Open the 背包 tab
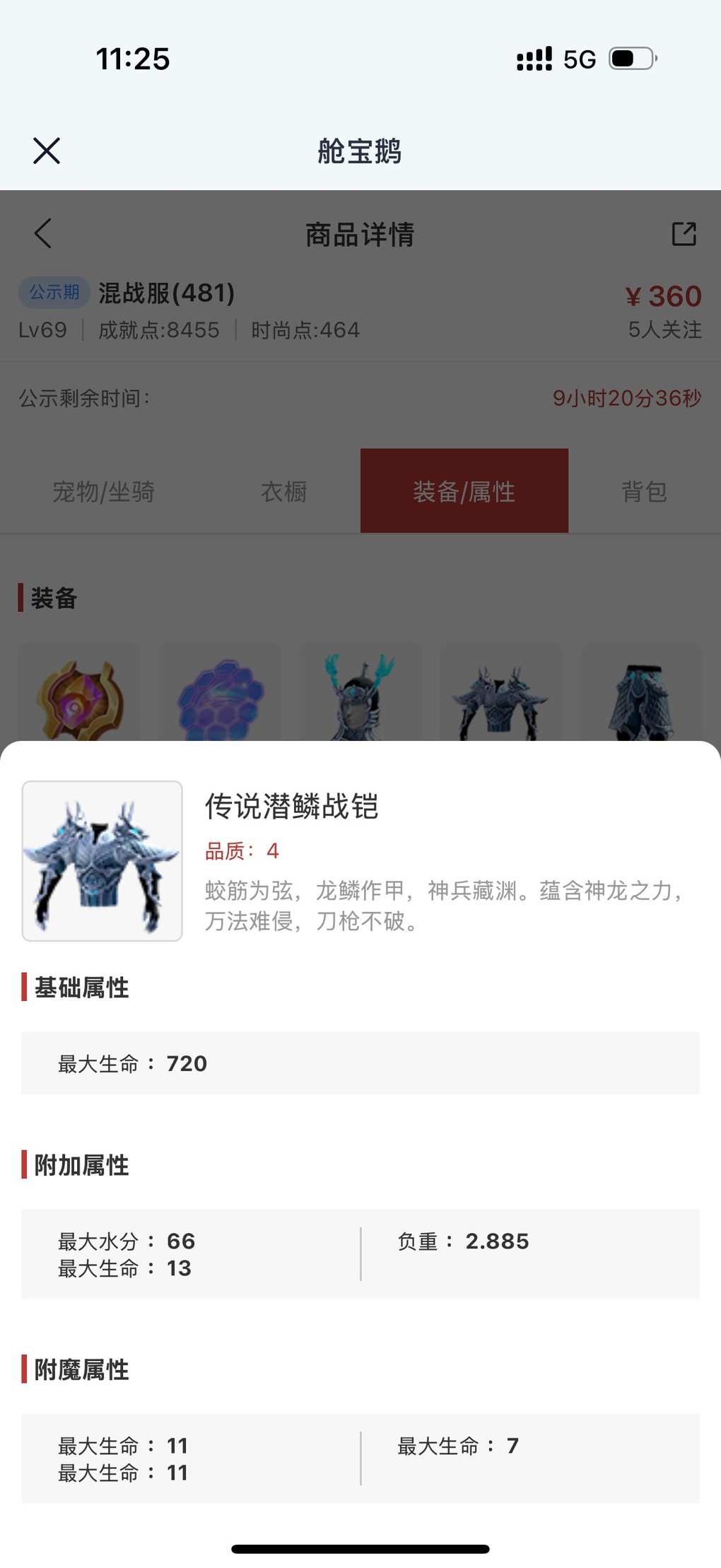This screenshot has width=721, height=1568. [644, 491]
